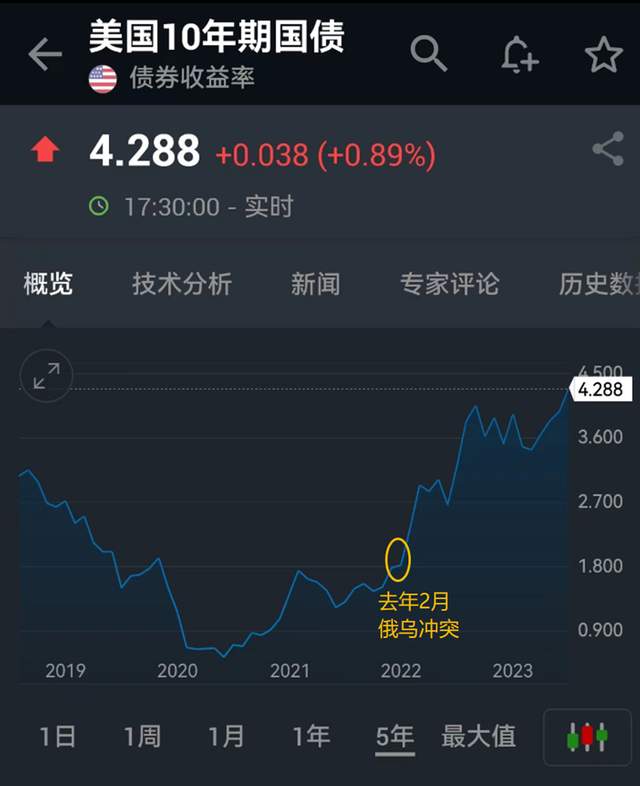
Task: Show the 1月 chart range
Action: 227,737
